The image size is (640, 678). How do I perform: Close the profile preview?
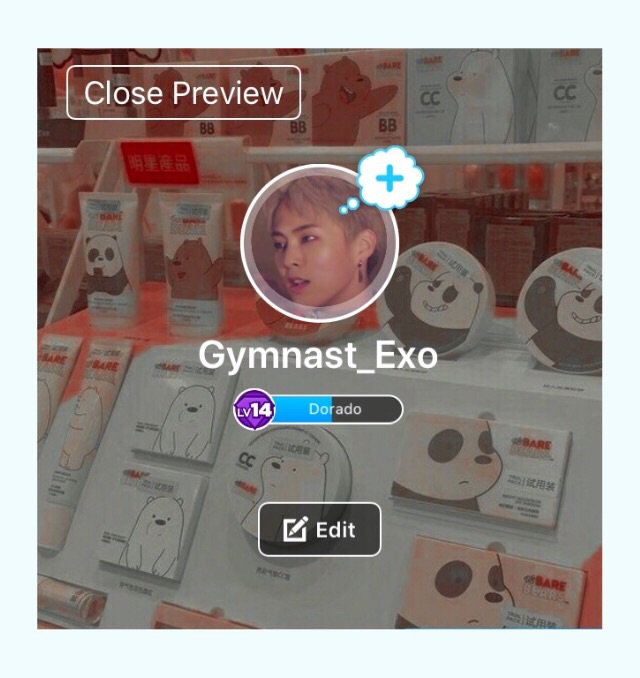(184, 93)
